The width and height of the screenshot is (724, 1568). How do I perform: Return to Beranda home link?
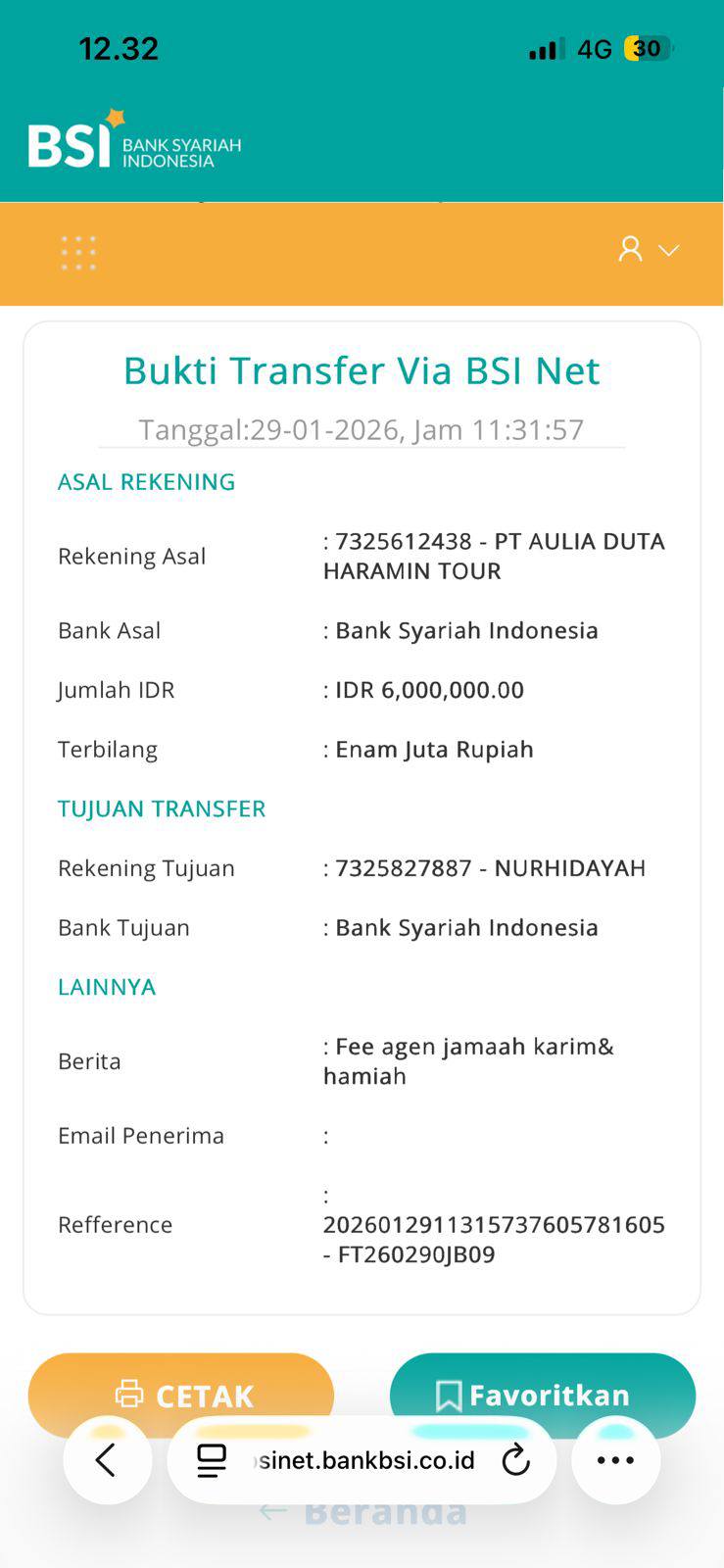tap(364, 1512)
